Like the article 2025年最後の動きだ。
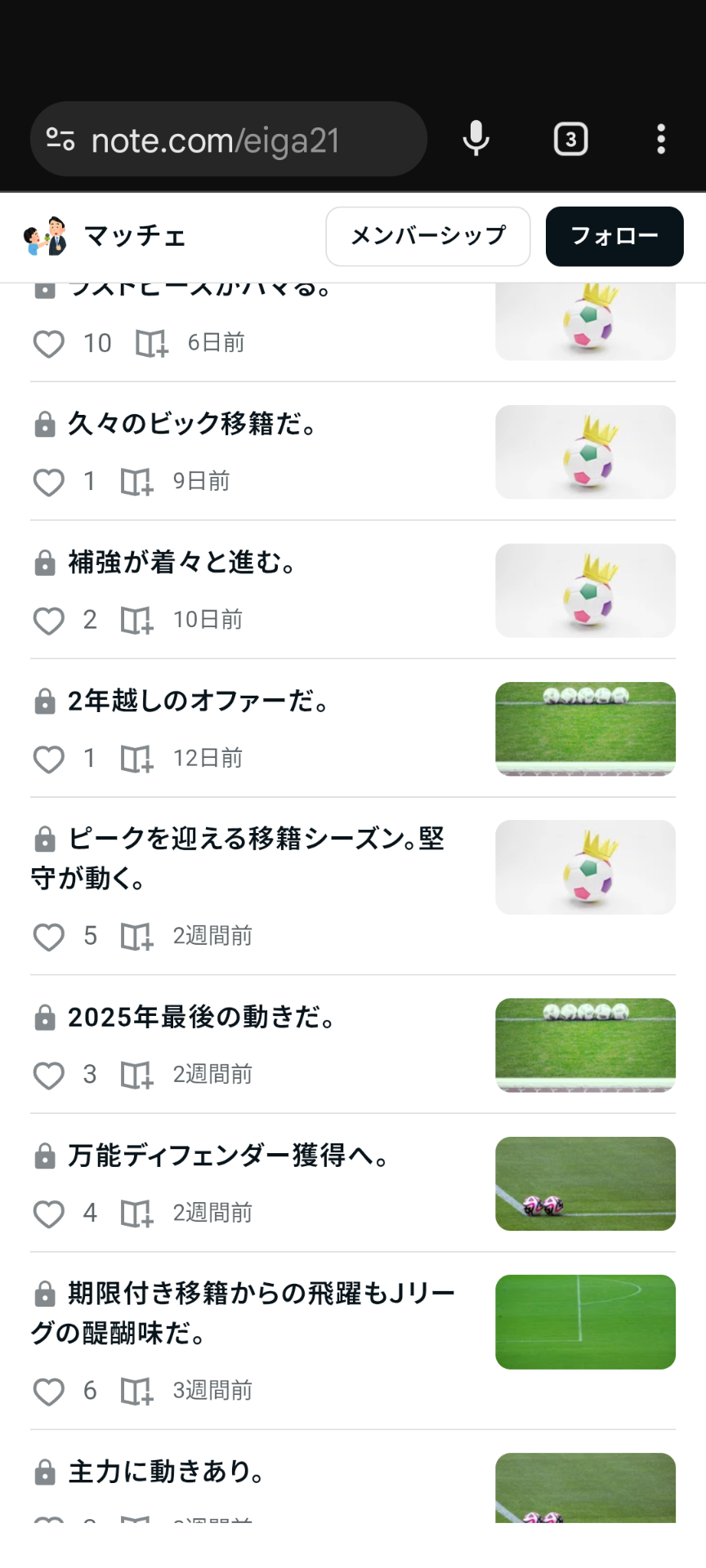 (x=48, y=1075)
